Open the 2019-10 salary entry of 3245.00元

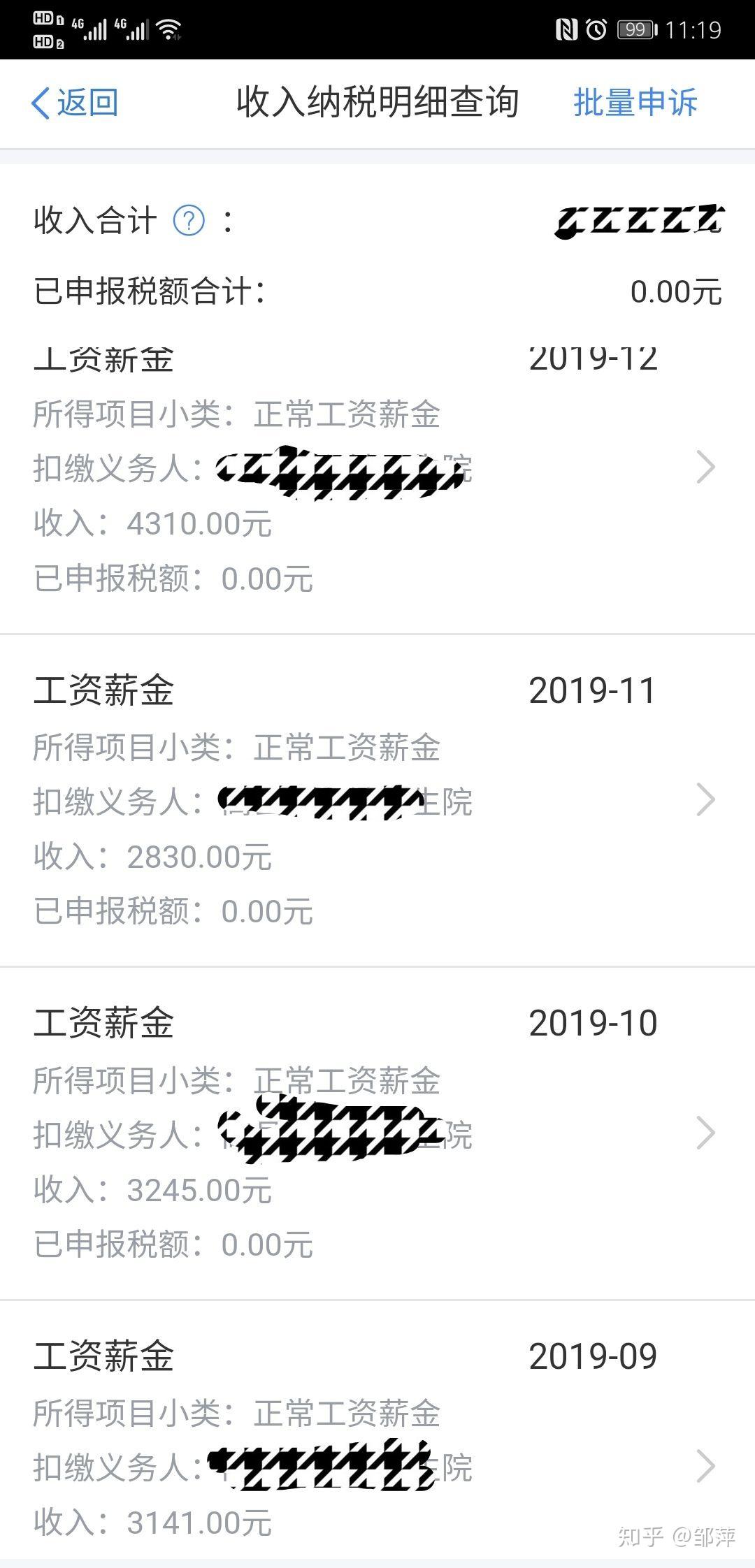(377, 1133)
